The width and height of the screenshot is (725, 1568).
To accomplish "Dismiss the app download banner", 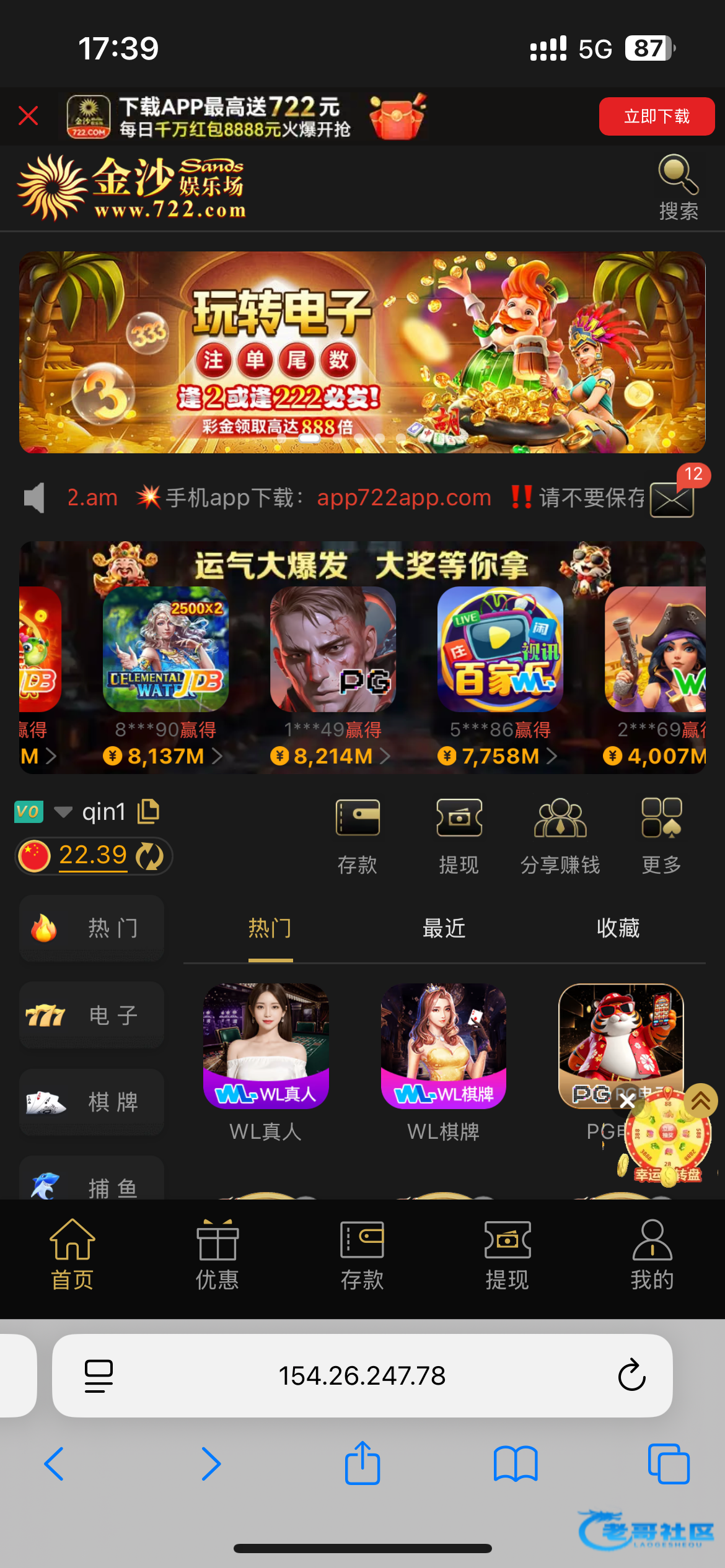I will [x=29, y=116].
